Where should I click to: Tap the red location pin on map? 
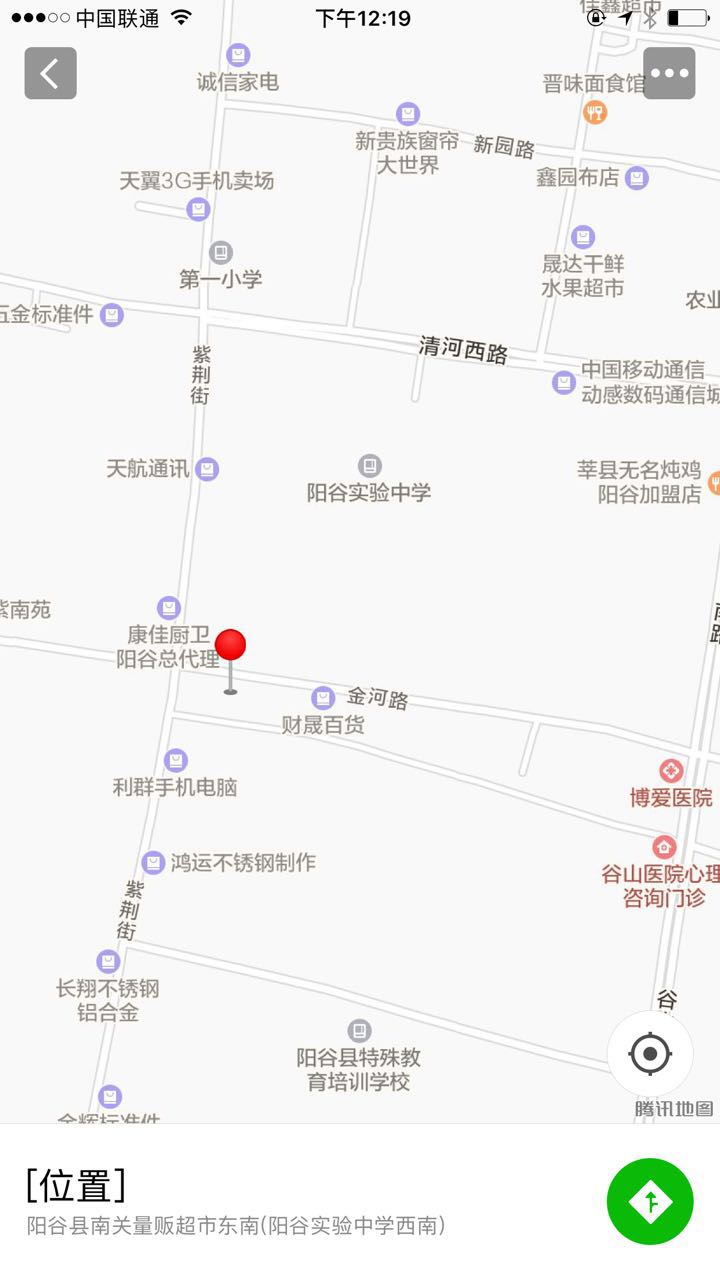click(x=230, y=648)
